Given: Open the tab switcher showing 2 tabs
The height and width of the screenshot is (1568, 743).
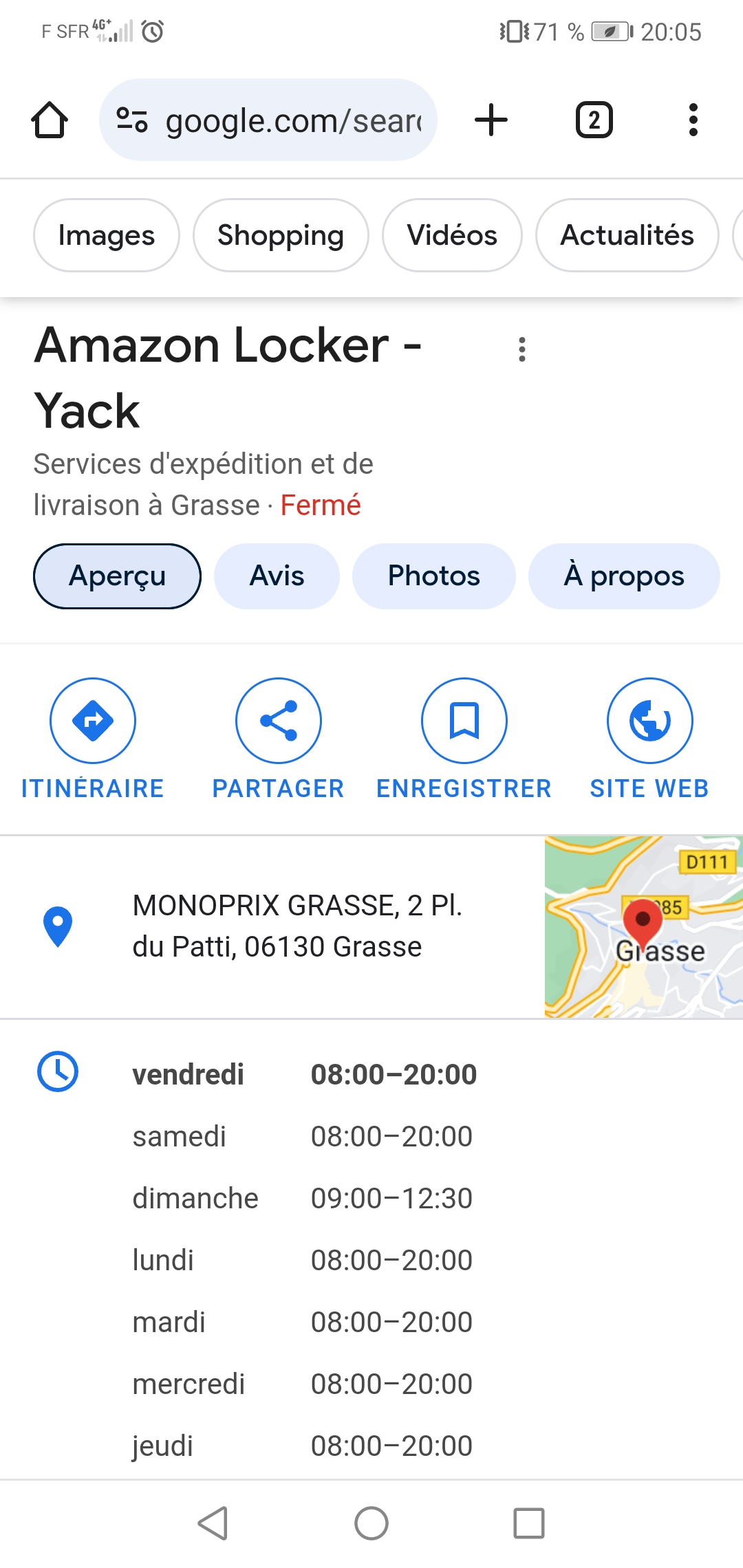Looking at the screenshot, I should coord(594,120).
